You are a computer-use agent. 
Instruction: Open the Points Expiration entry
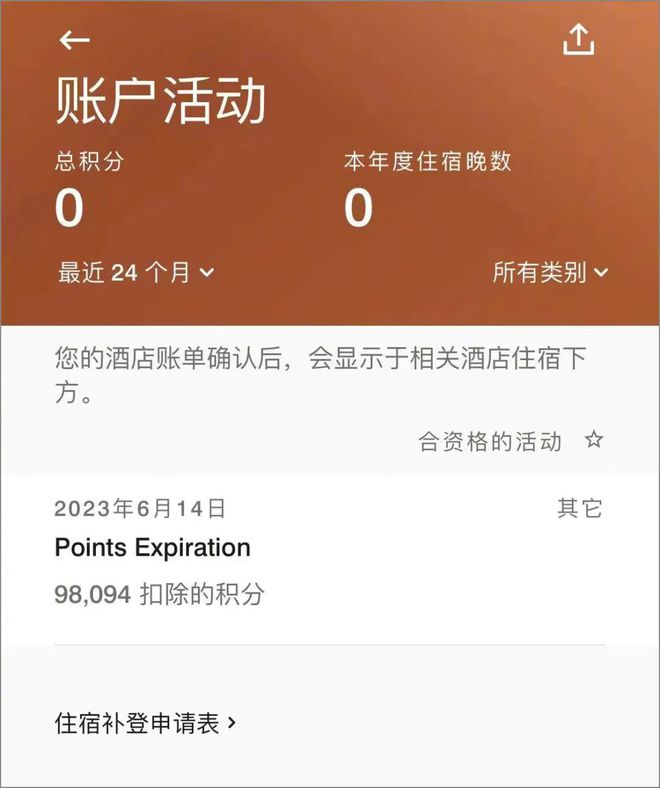[152, 548]
